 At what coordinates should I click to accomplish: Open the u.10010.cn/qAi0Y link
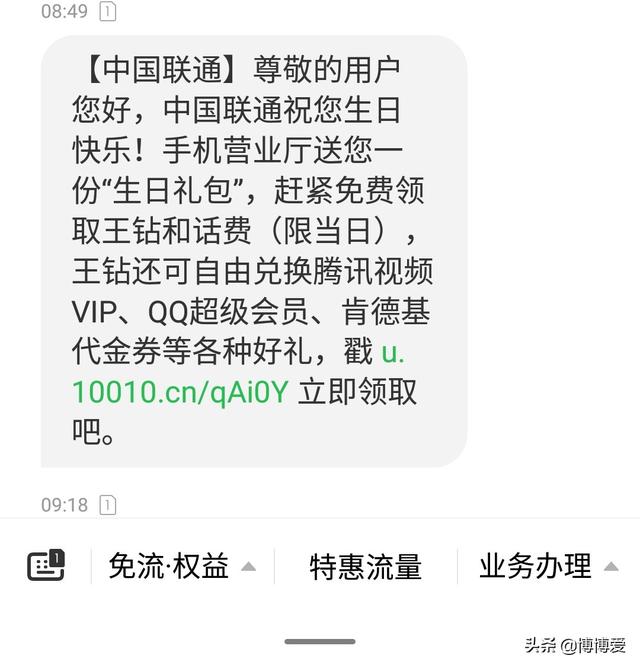[180, 392]
